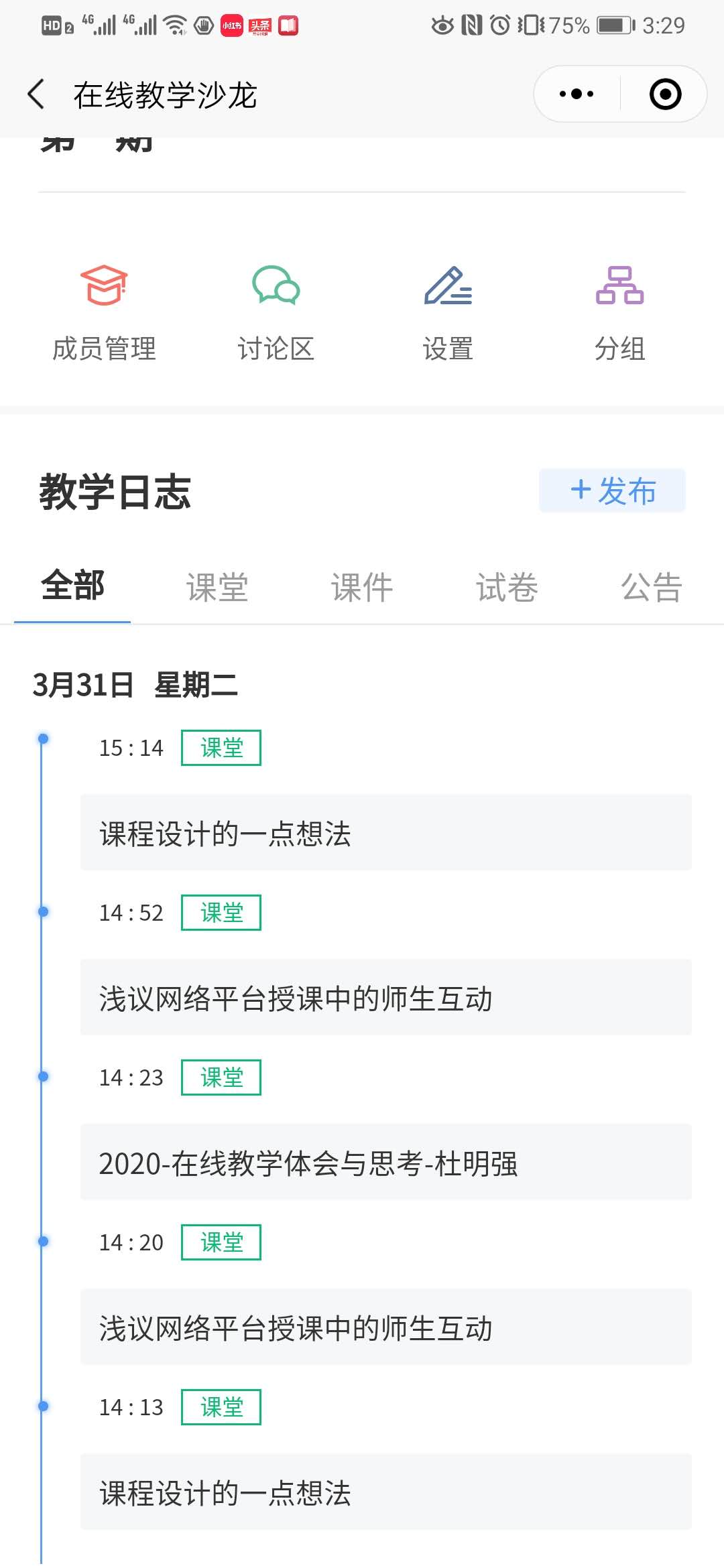Switch to the 试卷 tab
The image size is (724, 1568).
tap(507, 587)
